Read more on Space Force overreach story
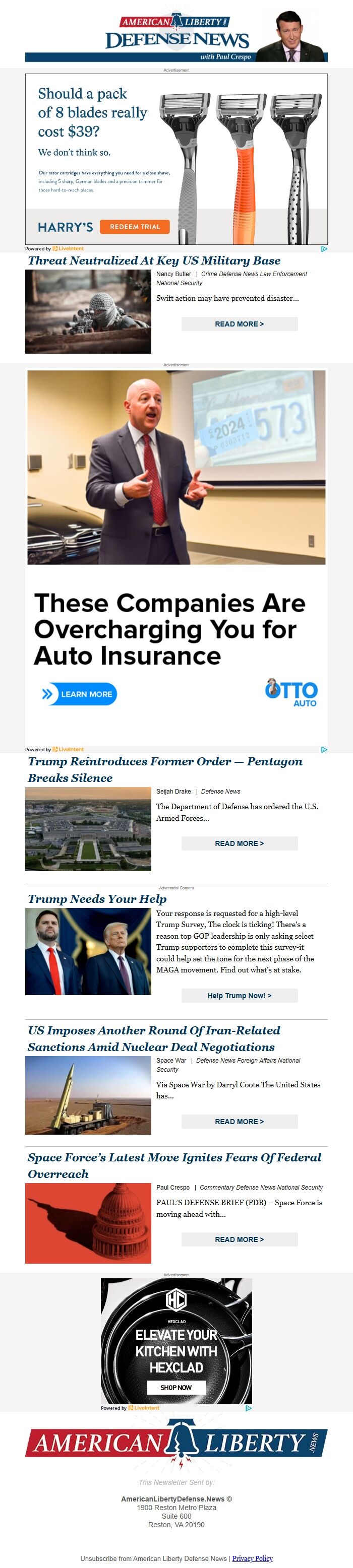The height and width of the screenshot is (1568, 353). coord(239,1239)
